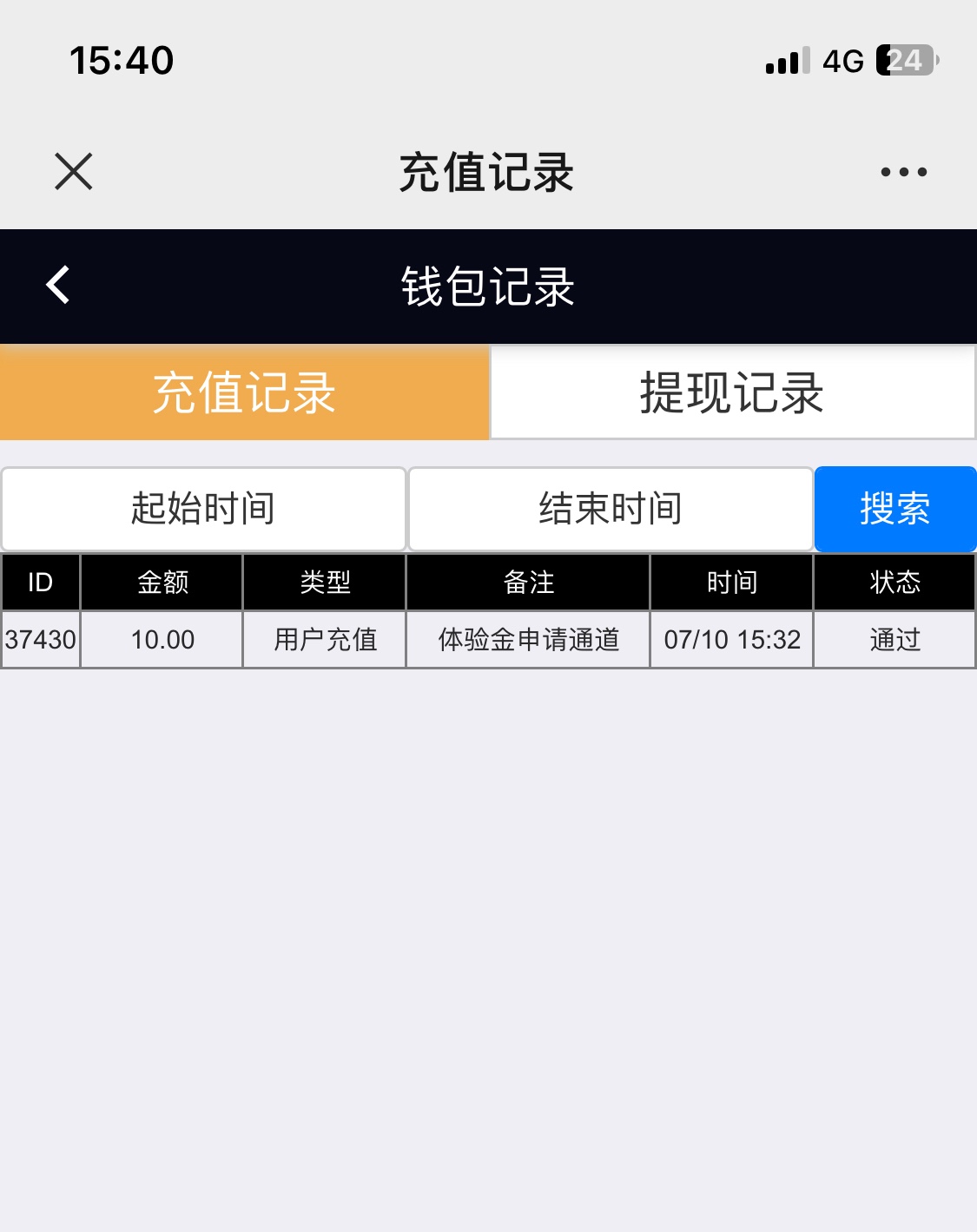Select the 起始时间 start date field
Viewport: 977px width, 1232px height.
click(x=203, y=509)
